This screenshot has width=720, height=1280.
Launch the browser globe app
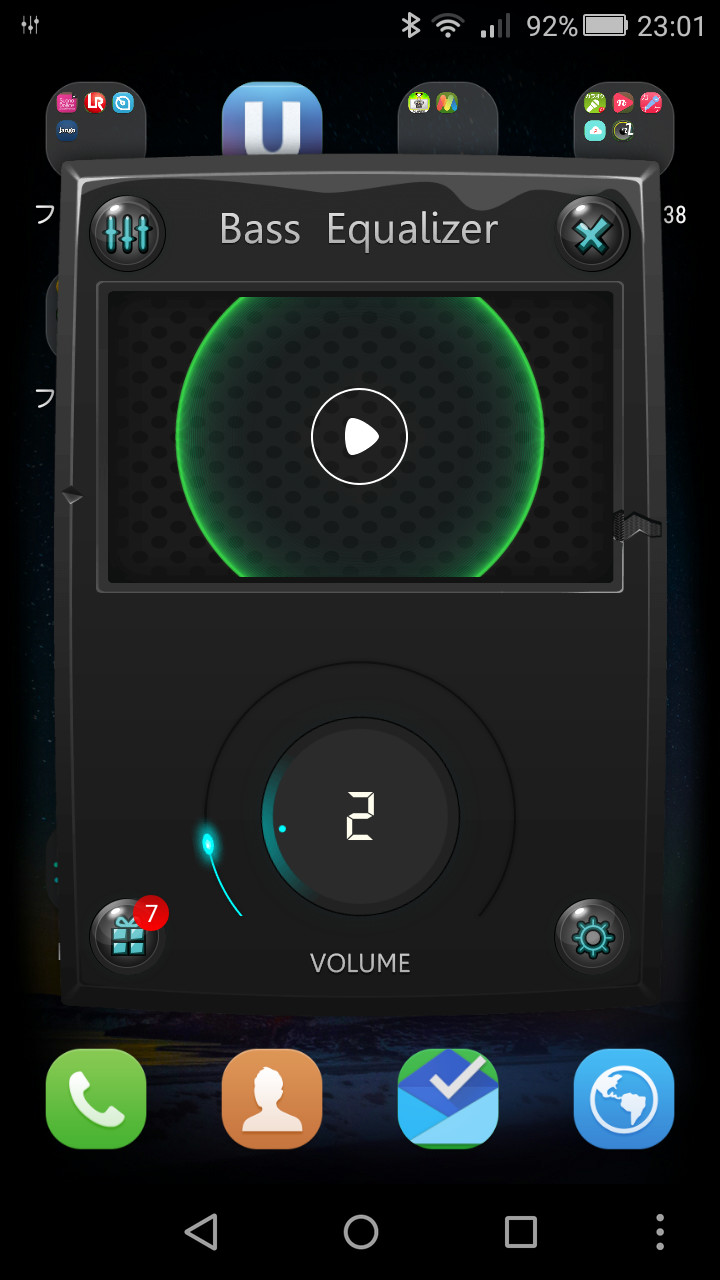coord(624,1098)
